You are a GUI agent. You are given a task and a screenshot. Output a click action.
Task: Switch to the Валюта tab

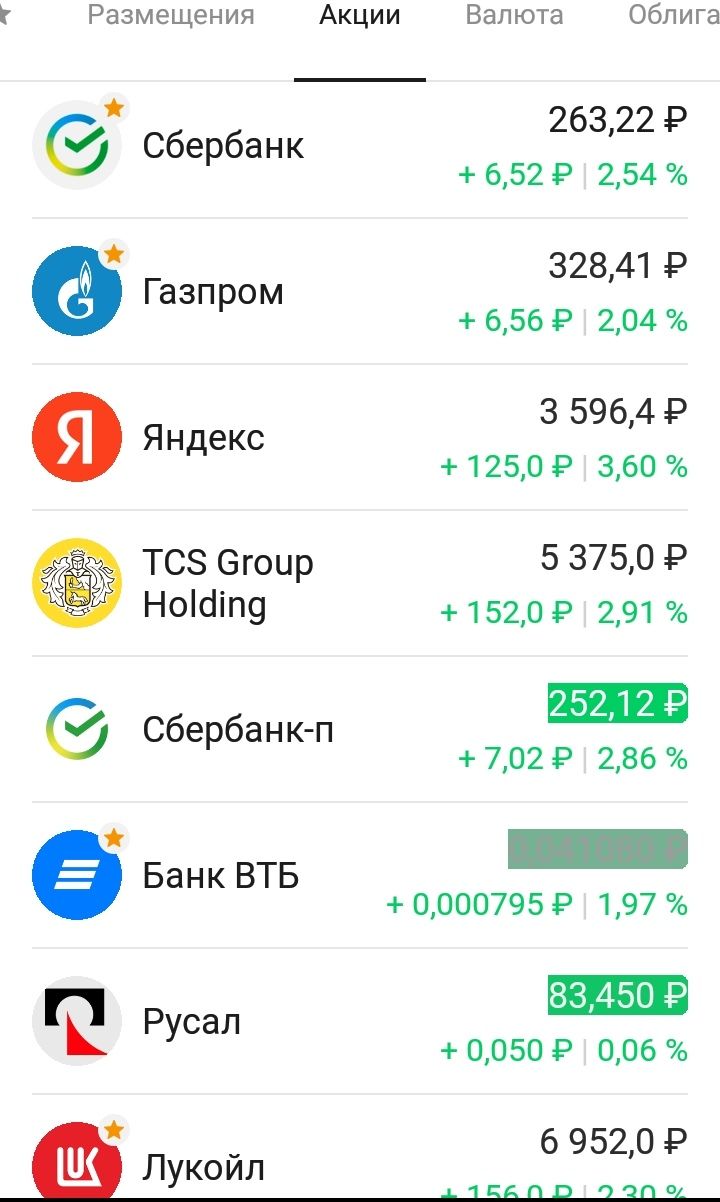[514, 16]
